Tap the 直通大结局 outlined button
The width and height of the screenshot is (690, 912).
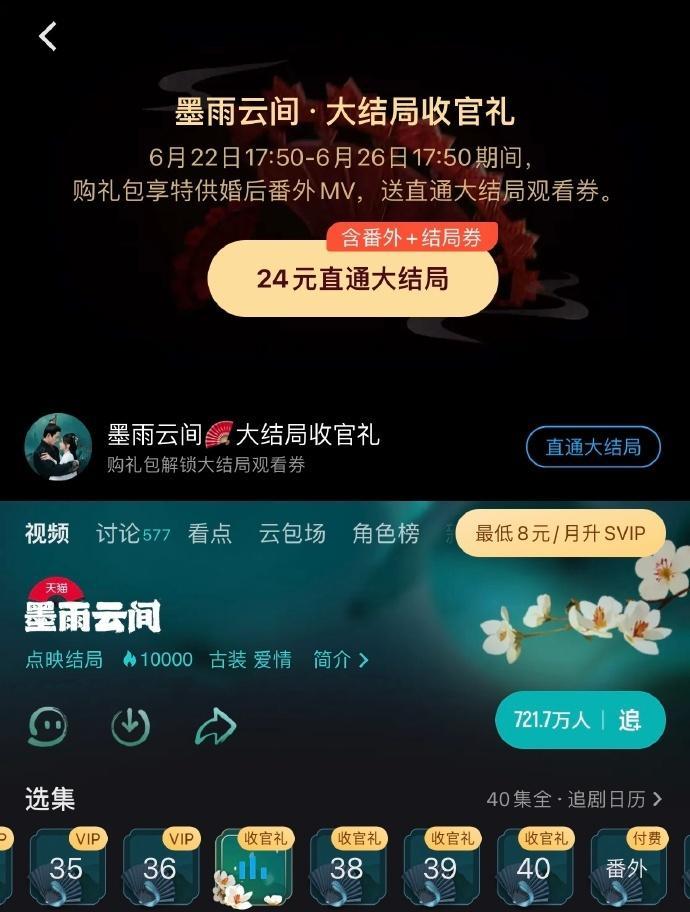[593, 447]
